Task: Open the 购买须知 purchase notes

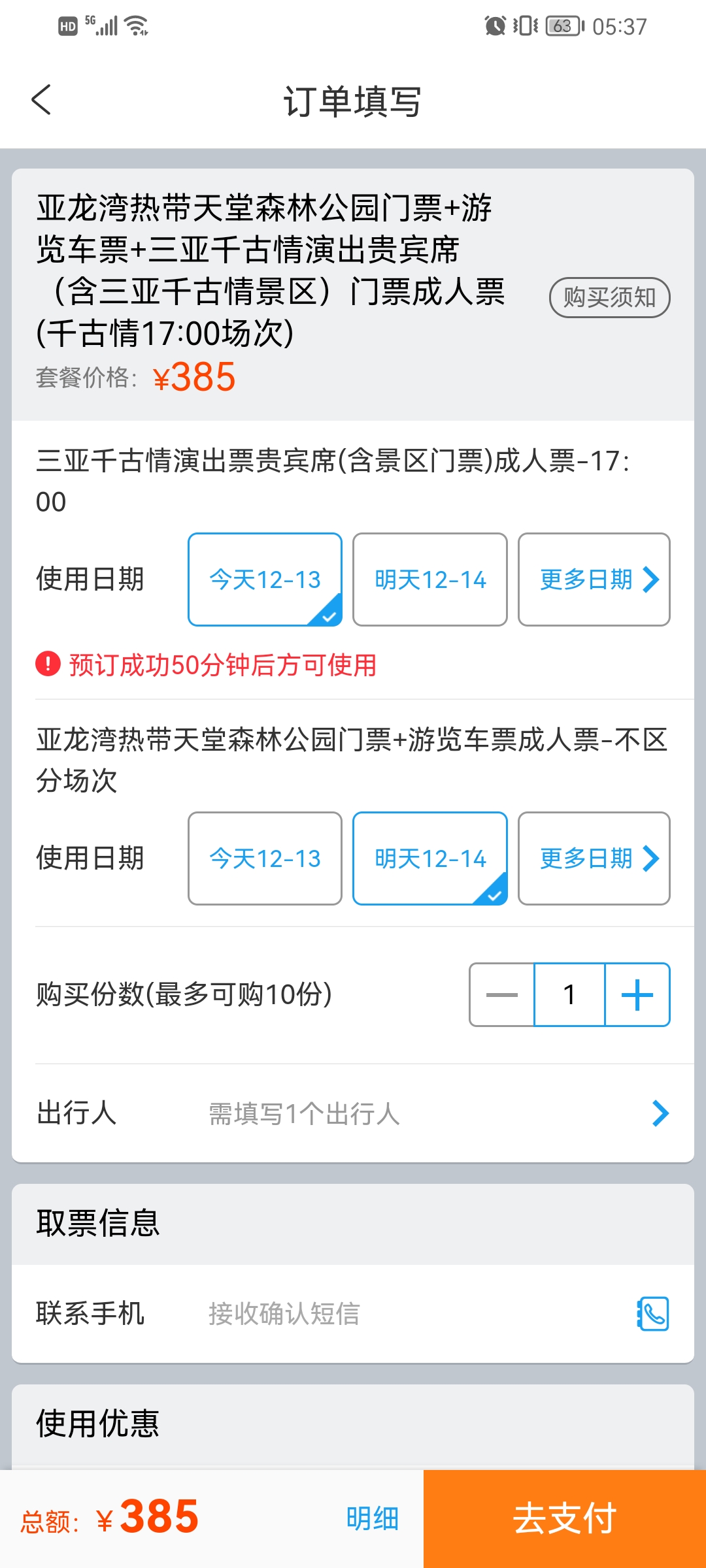Action: coord(609,298)
